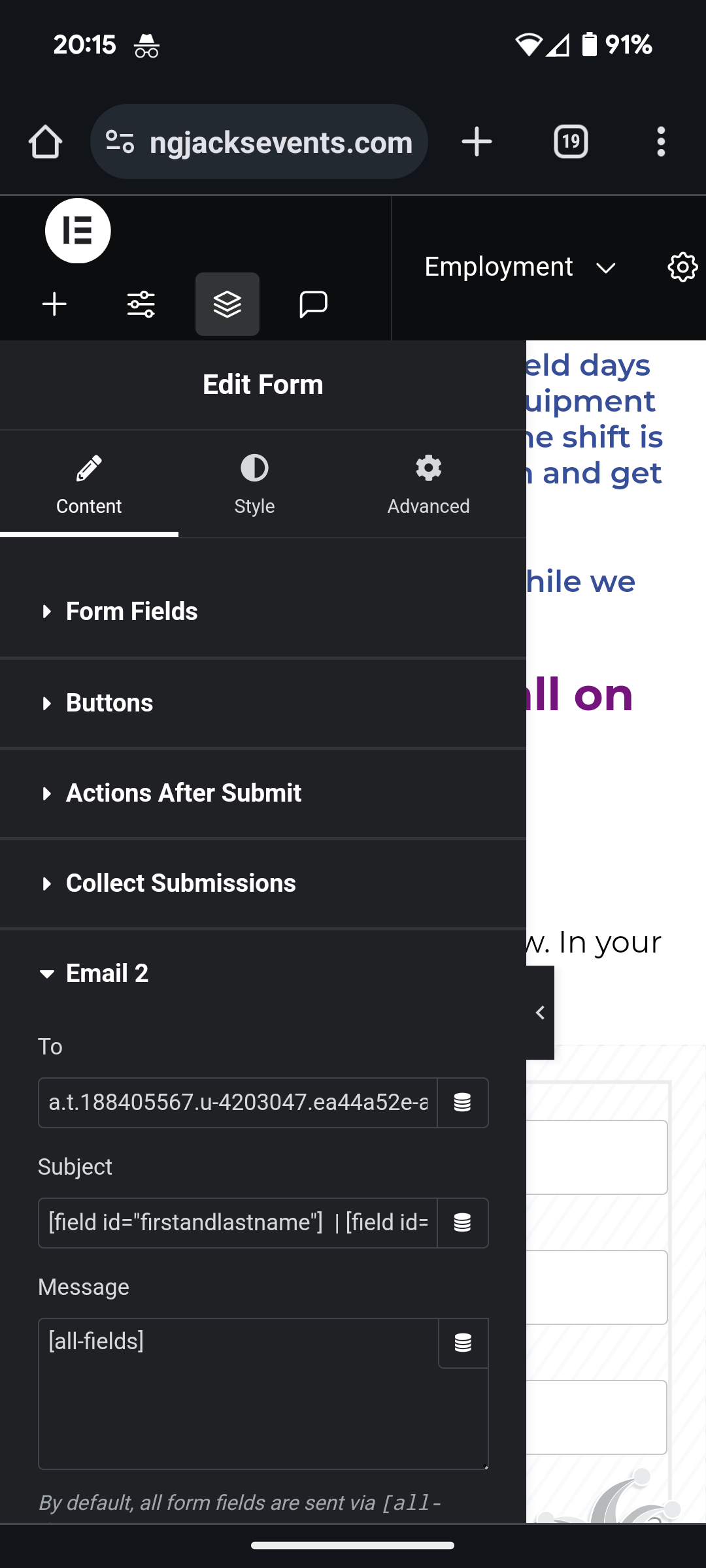This screenshot has width=706, height=1568.
Task: Expand the Form Fields section
Action: coord(132,612)
